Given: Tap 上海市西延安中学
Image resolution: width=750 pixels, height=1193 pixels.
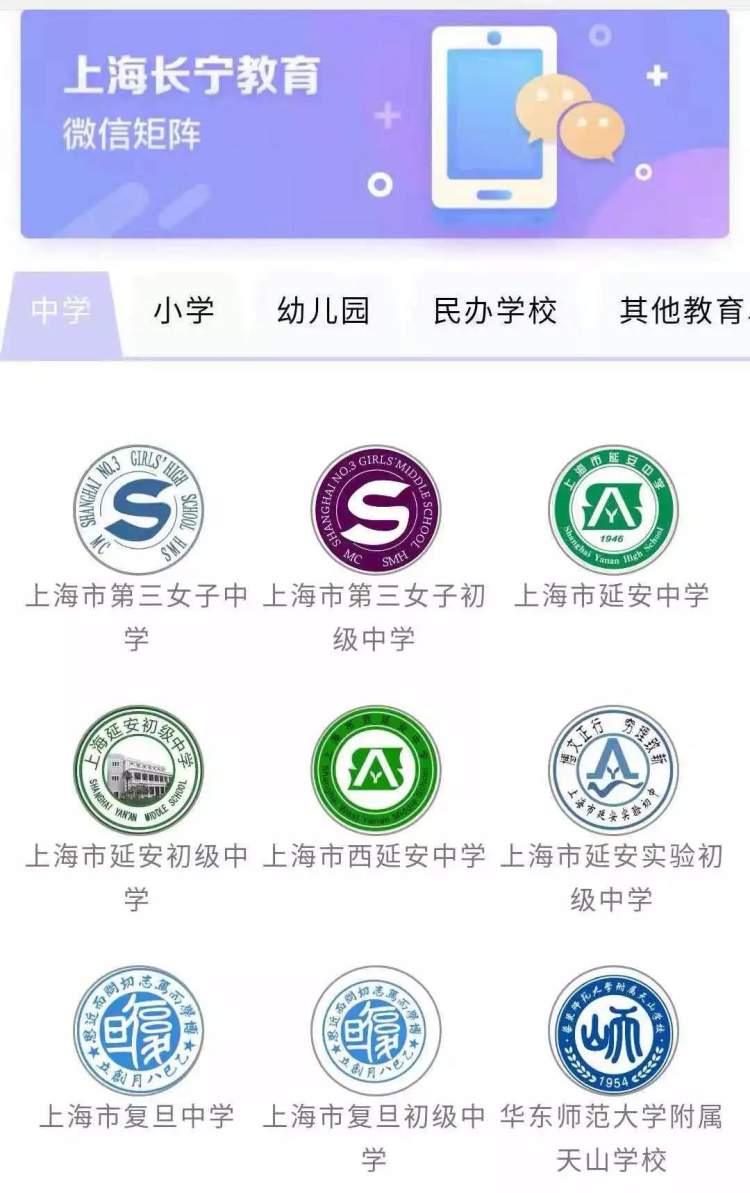Looking at the screenshot, I should (x=375, y=770).
